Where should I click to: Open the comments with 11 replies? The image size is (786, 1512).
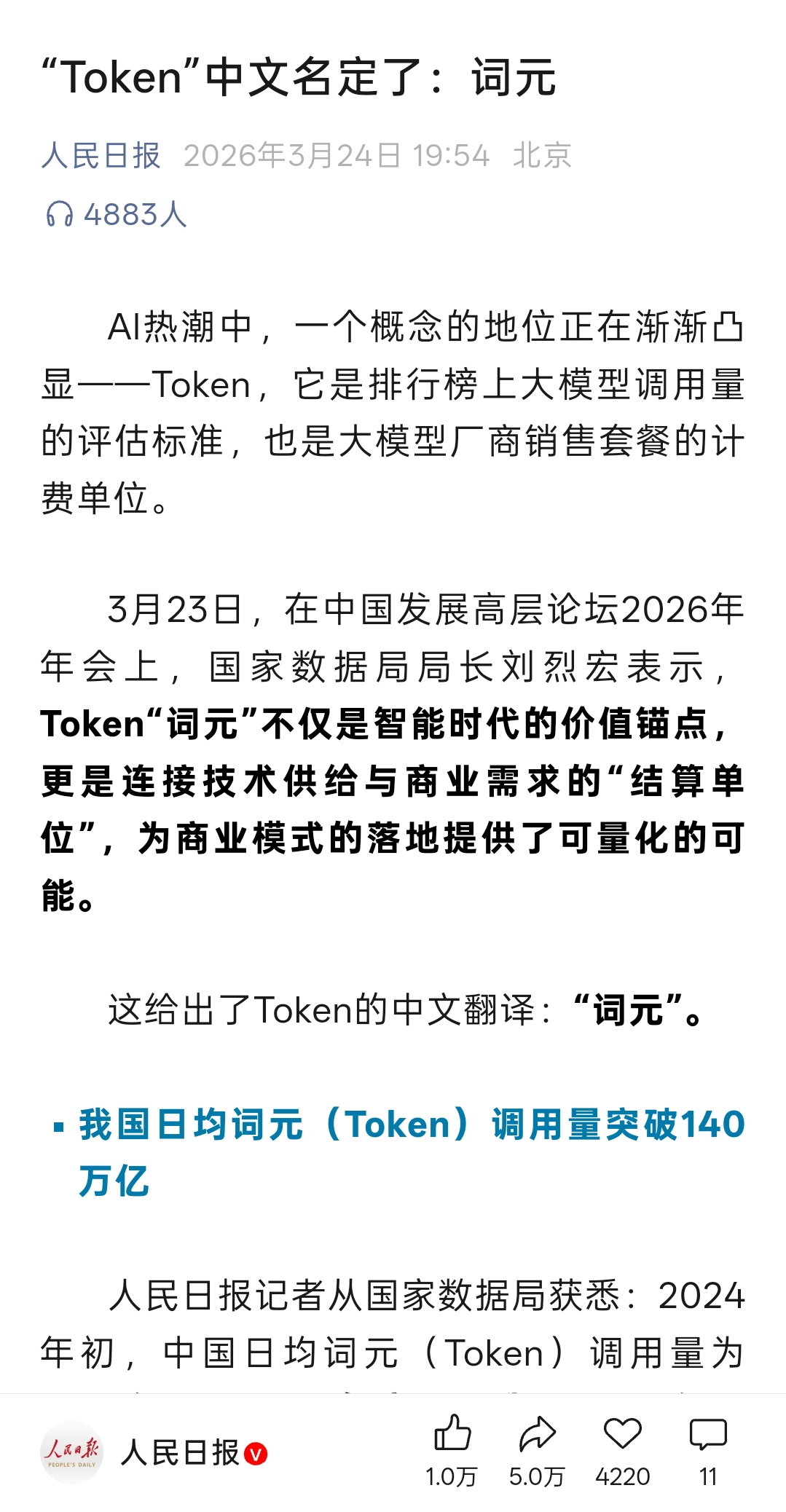coord(707,1434)
